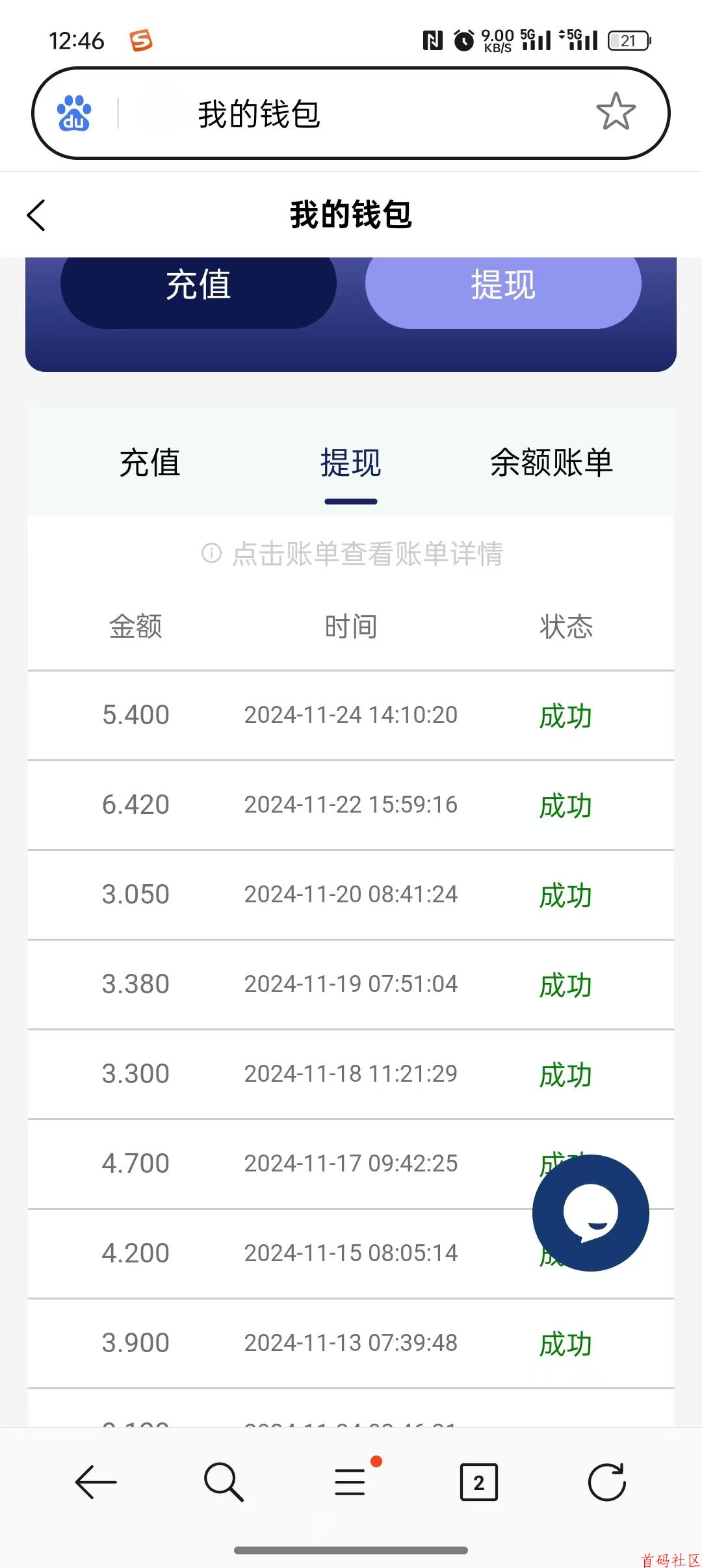
Task: Open the 3.900 withdrawal from 2024-11-13
Action: [351, 1343]
